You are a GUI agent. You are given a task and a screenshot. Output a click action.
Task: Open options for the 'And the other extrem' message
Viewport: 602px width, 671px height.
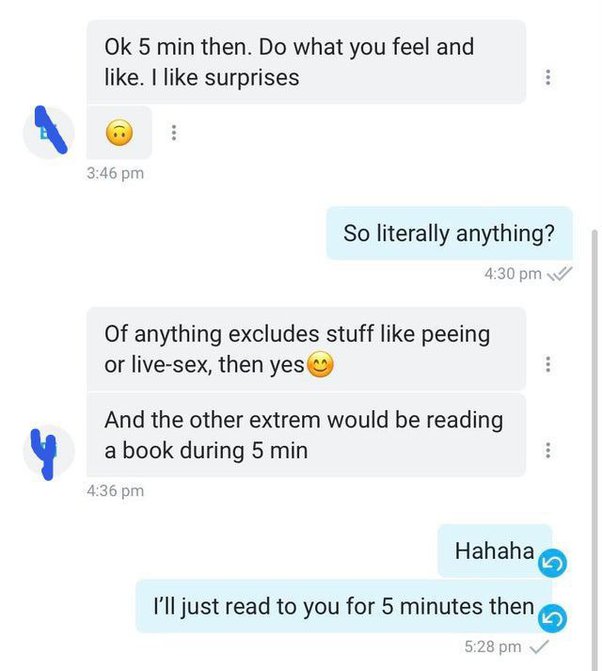546,451
